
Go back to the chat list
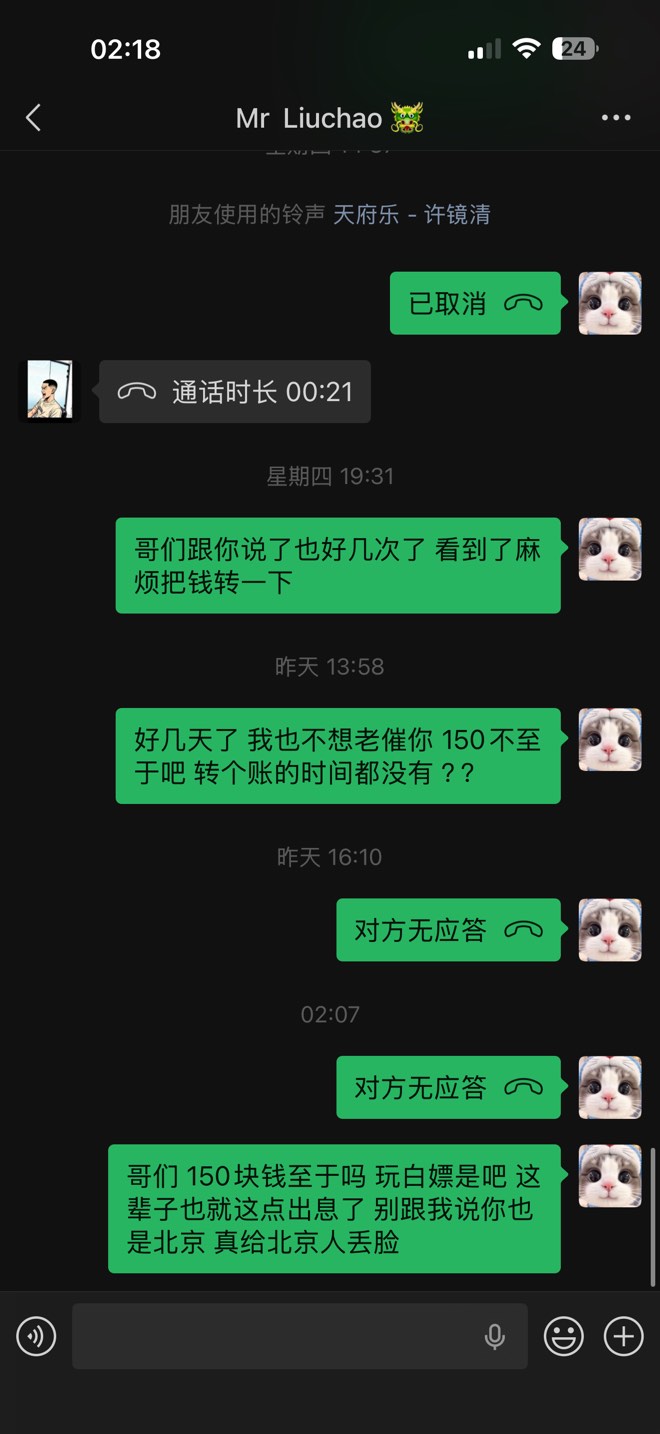[x=33, y=118]
